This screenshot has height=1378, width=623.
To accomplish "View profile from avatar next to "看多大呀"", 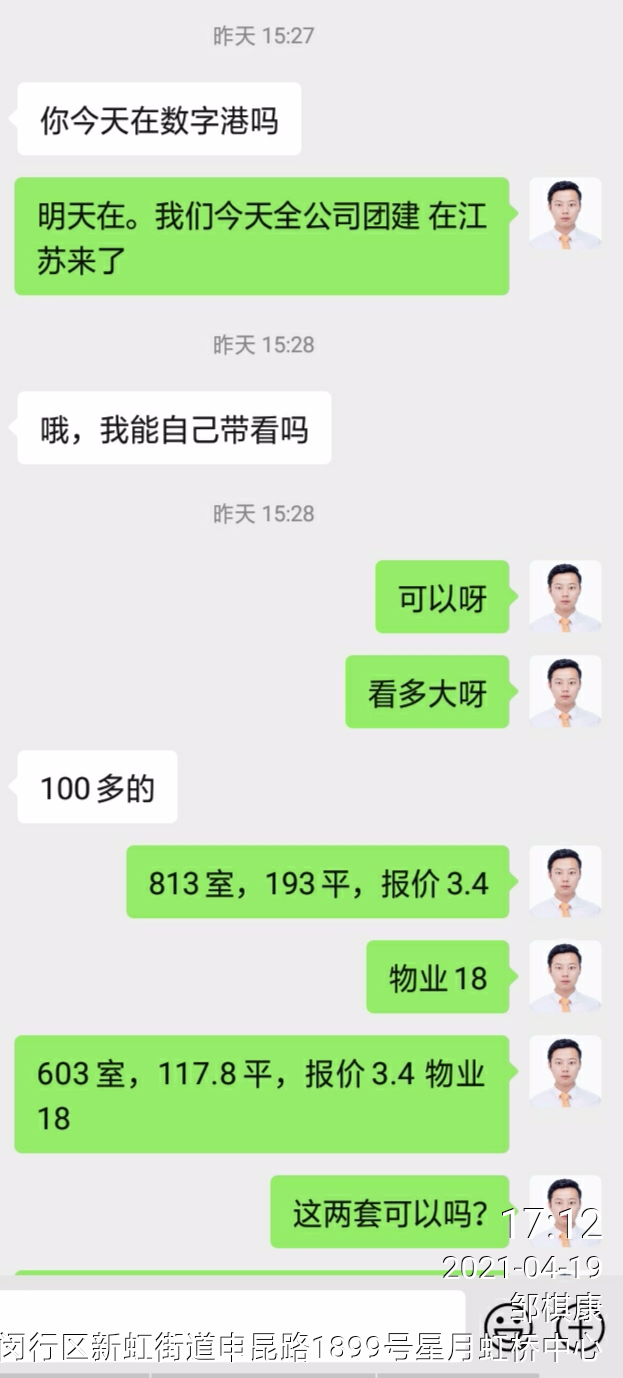I will coord(565,692).
